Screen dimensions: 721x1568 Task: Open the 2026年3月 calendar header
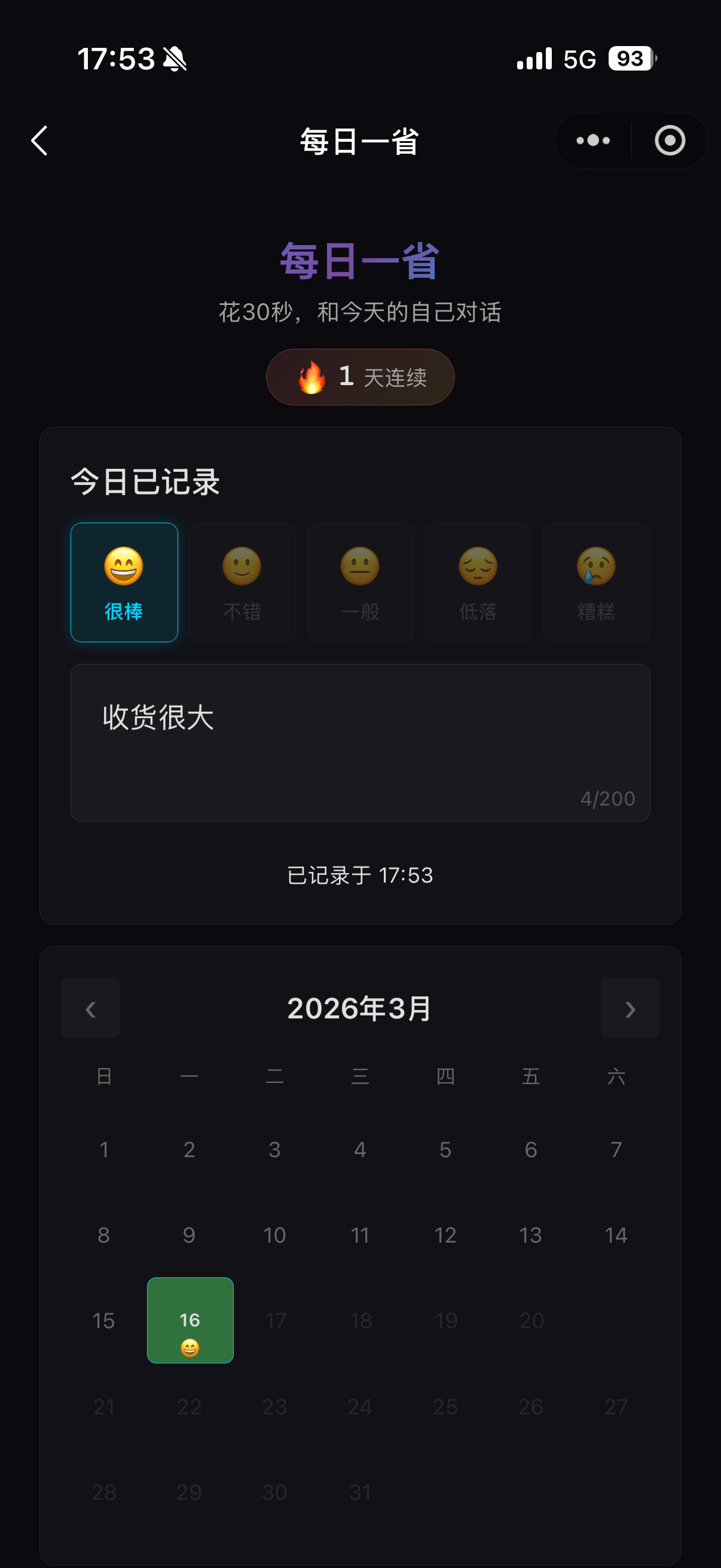point(359,1008)
